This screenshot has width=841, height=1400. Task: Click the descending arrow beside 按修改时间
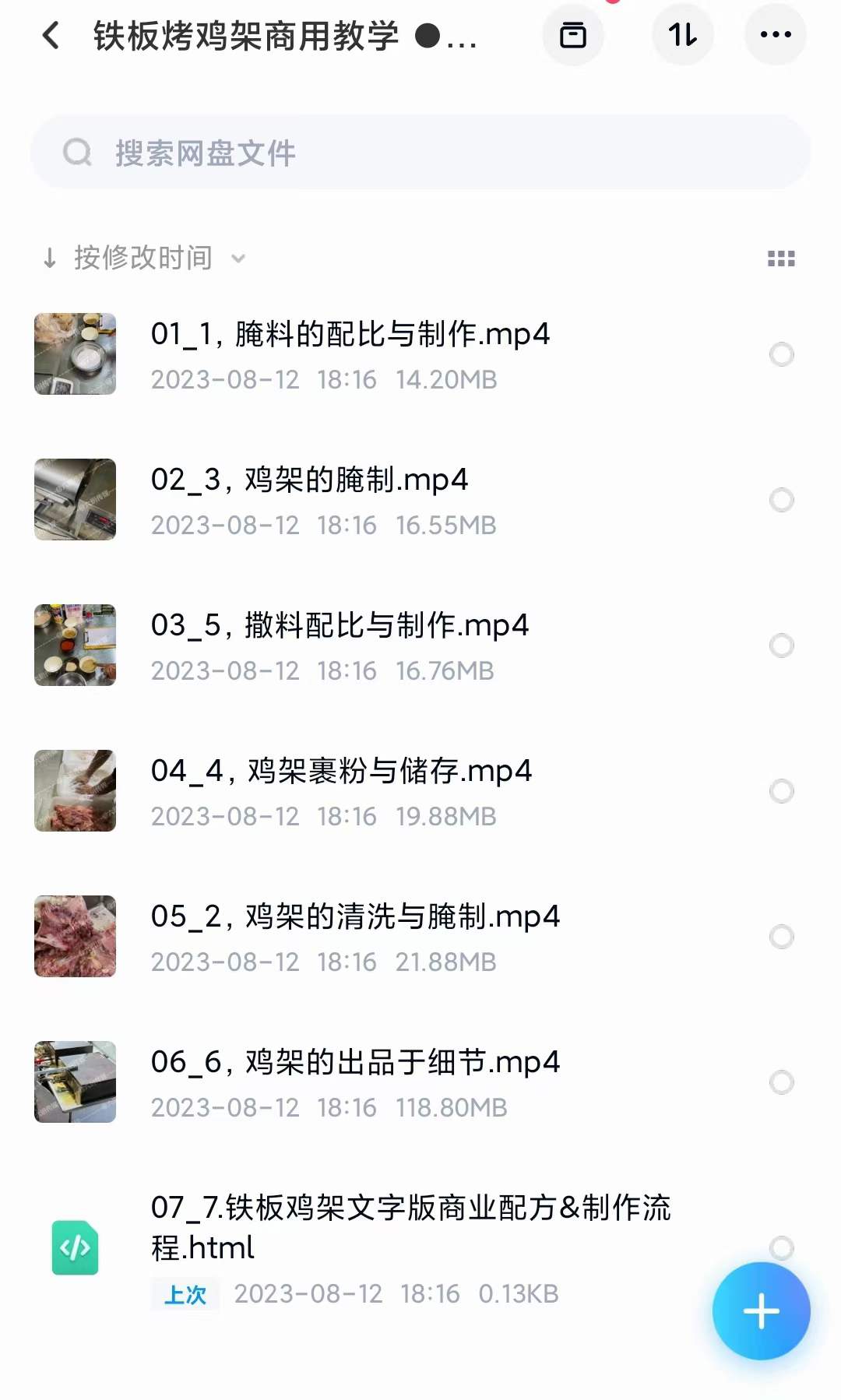49,258
